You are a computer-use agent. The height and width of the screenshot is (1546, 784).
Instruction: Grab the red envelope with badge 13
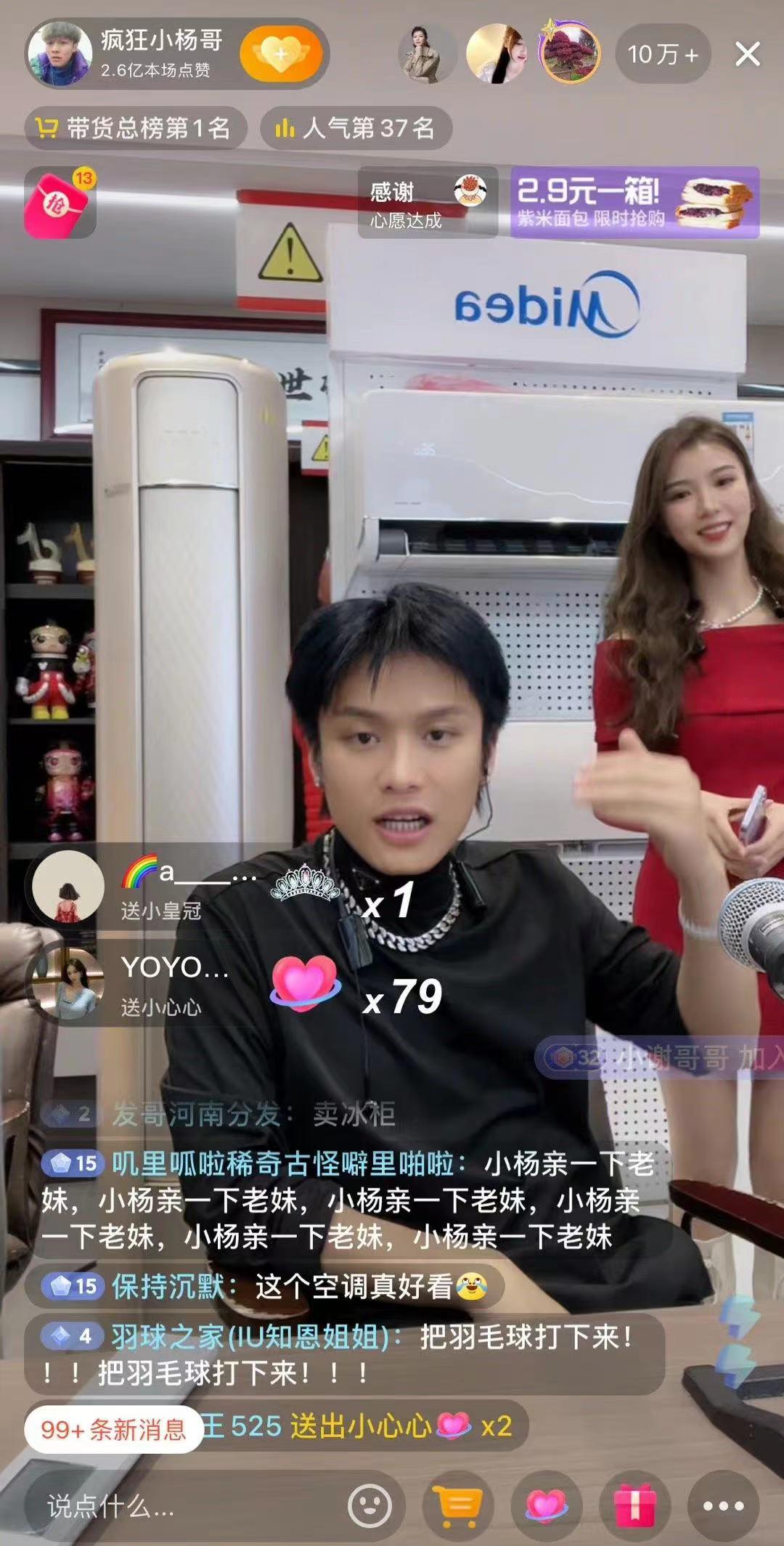[x=60, y=203]
